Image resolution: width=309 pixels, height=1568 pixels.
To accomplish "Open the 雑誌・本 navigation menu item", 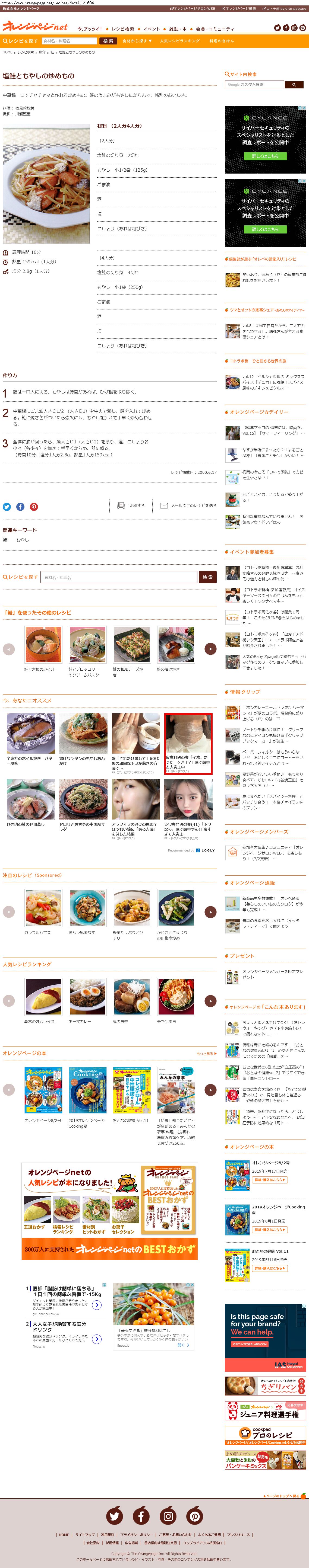I will (178, 28).
